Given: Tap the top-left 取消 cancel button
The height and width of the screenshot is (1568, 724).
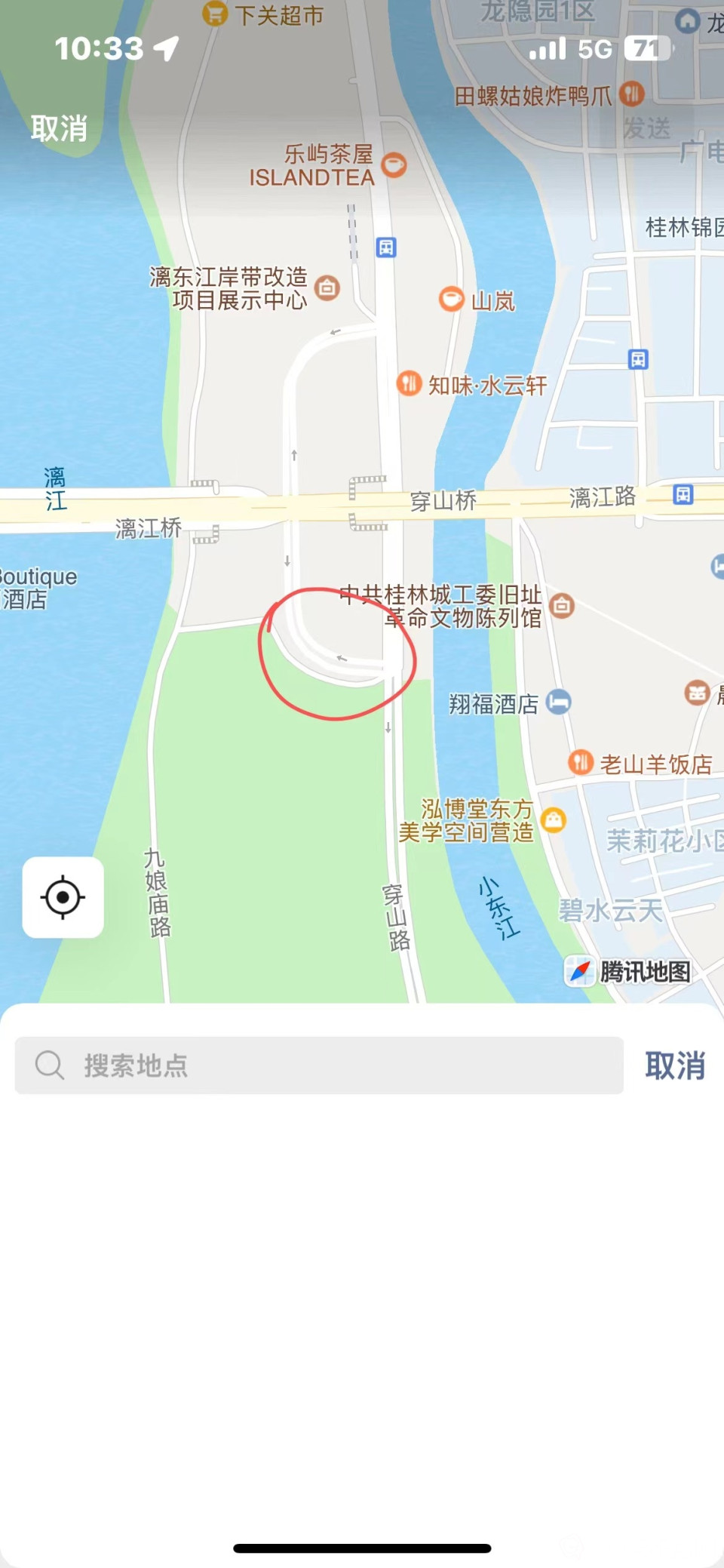Looking at the screenshot, I should pyautogui.click(x=59, y=128).
